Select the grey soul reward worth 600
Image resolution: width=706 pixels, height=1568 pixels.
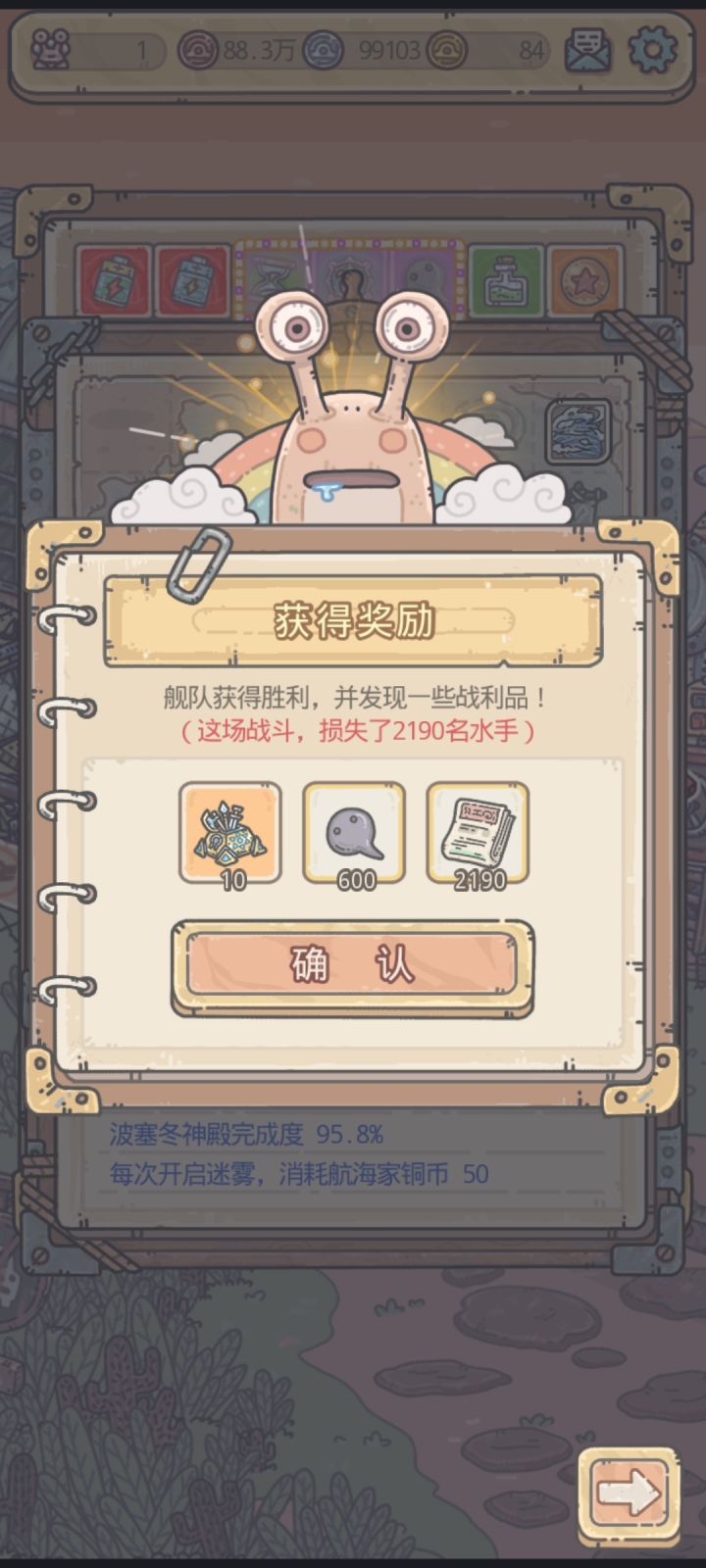tap(353, 831)
